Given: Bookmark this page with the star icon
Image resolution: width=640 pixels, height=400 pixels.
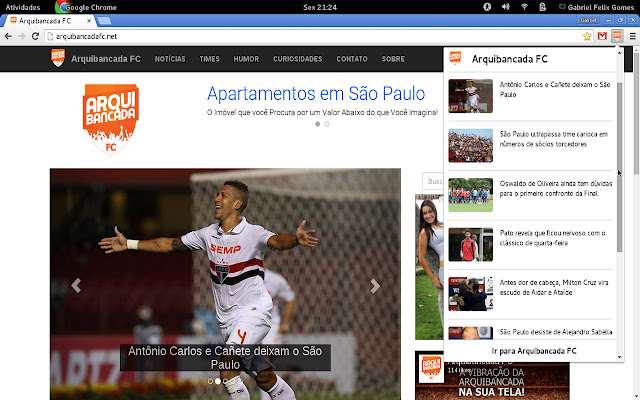Looking at the screenshot, I should [587, 36].
